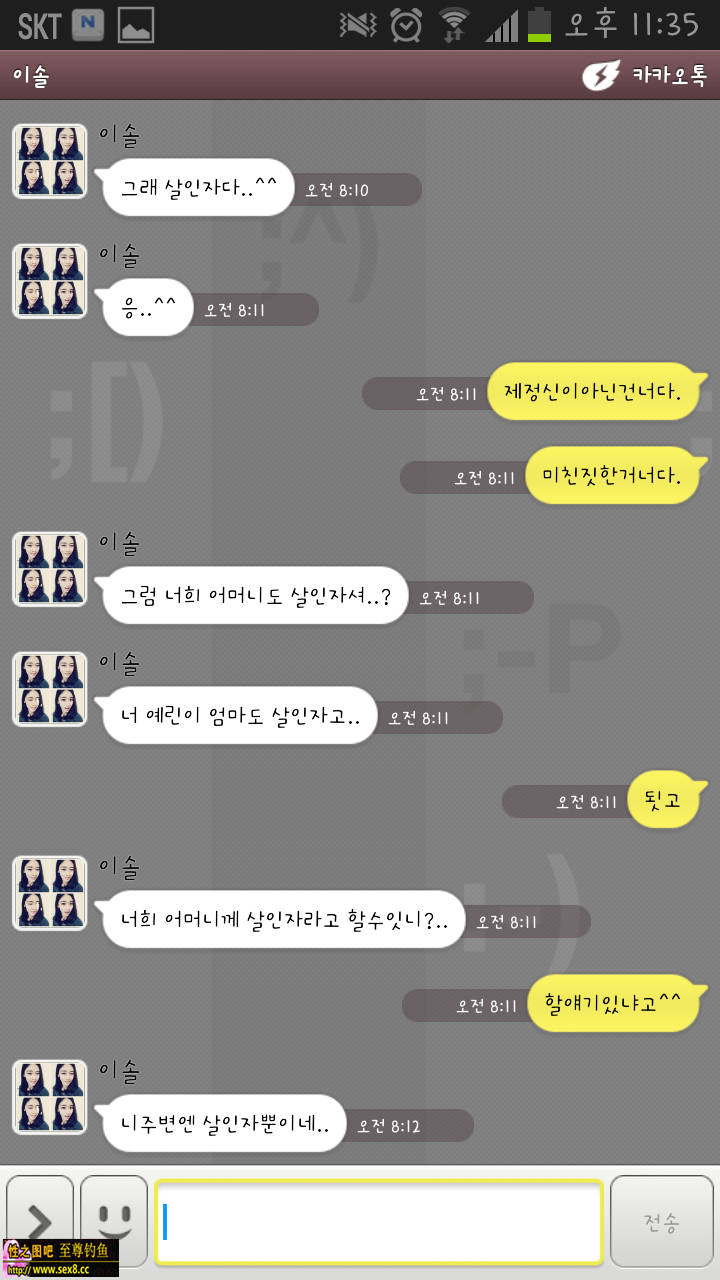Open 이솔's profile photo beside "그래 살인자다..^^"
Image resolution: width=720 pixels, height=1280 pixels.
[49, 161]
